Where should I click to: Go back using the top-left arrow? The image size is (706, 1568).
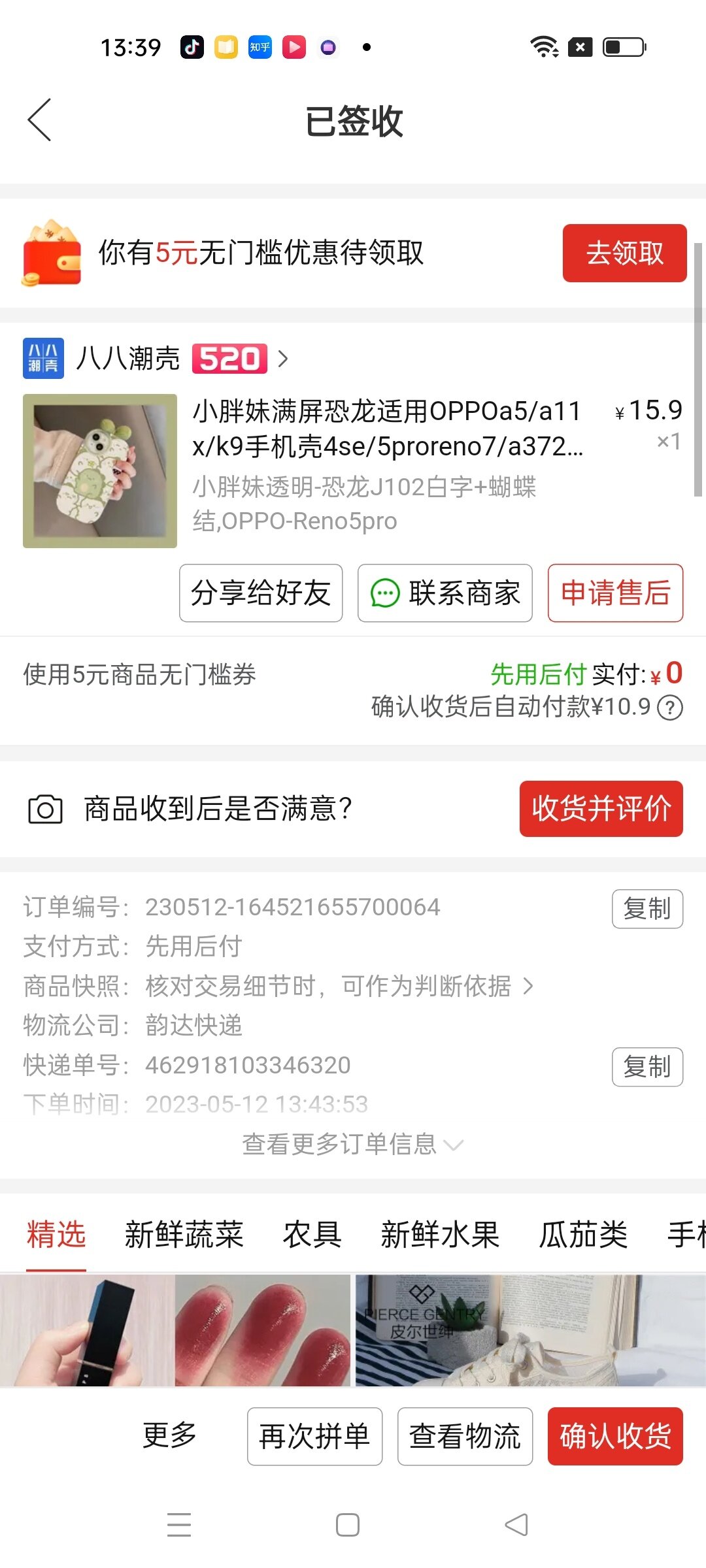[x=39, y=120]
